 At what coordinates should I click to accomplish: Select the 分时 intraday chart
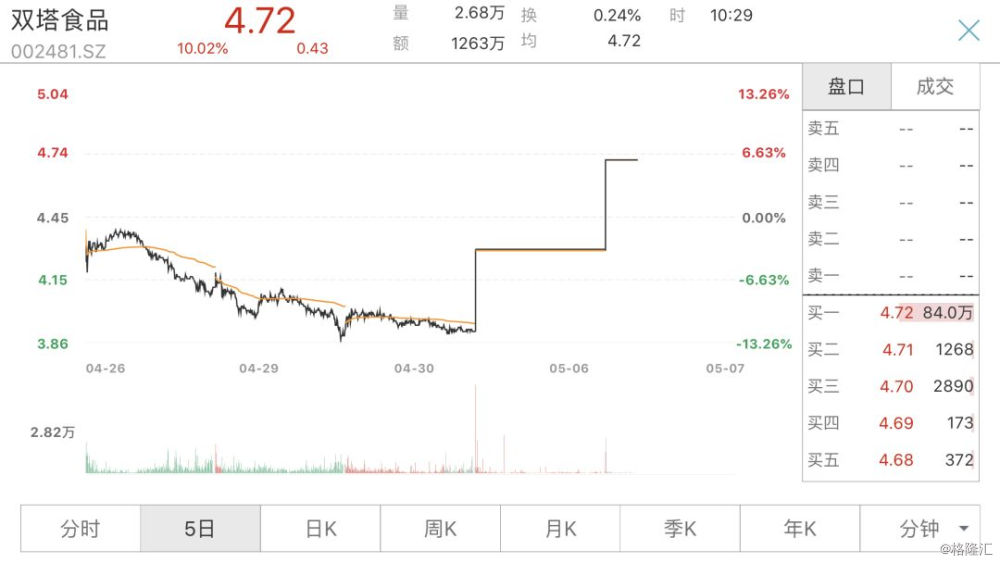80,528
